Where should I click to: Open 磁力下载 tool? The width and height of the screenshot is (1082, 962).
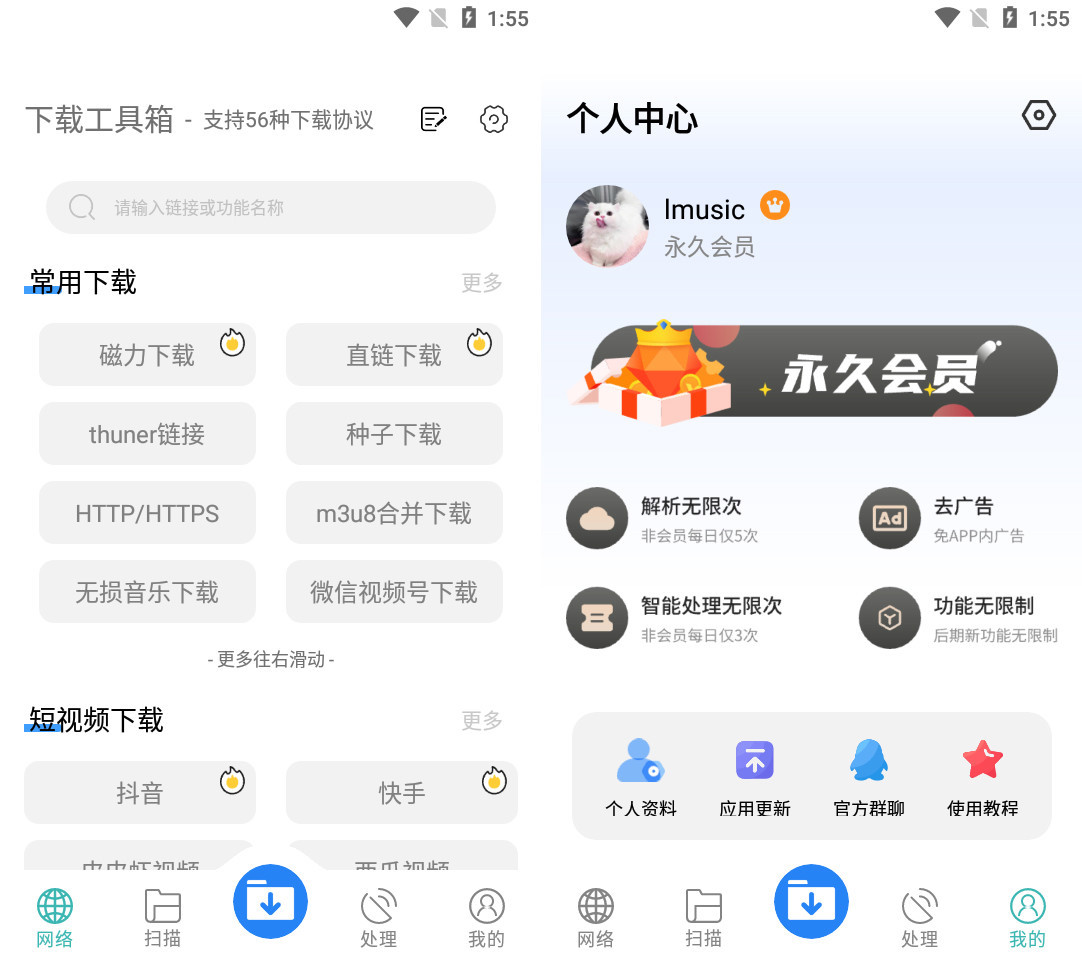(147, 355)
